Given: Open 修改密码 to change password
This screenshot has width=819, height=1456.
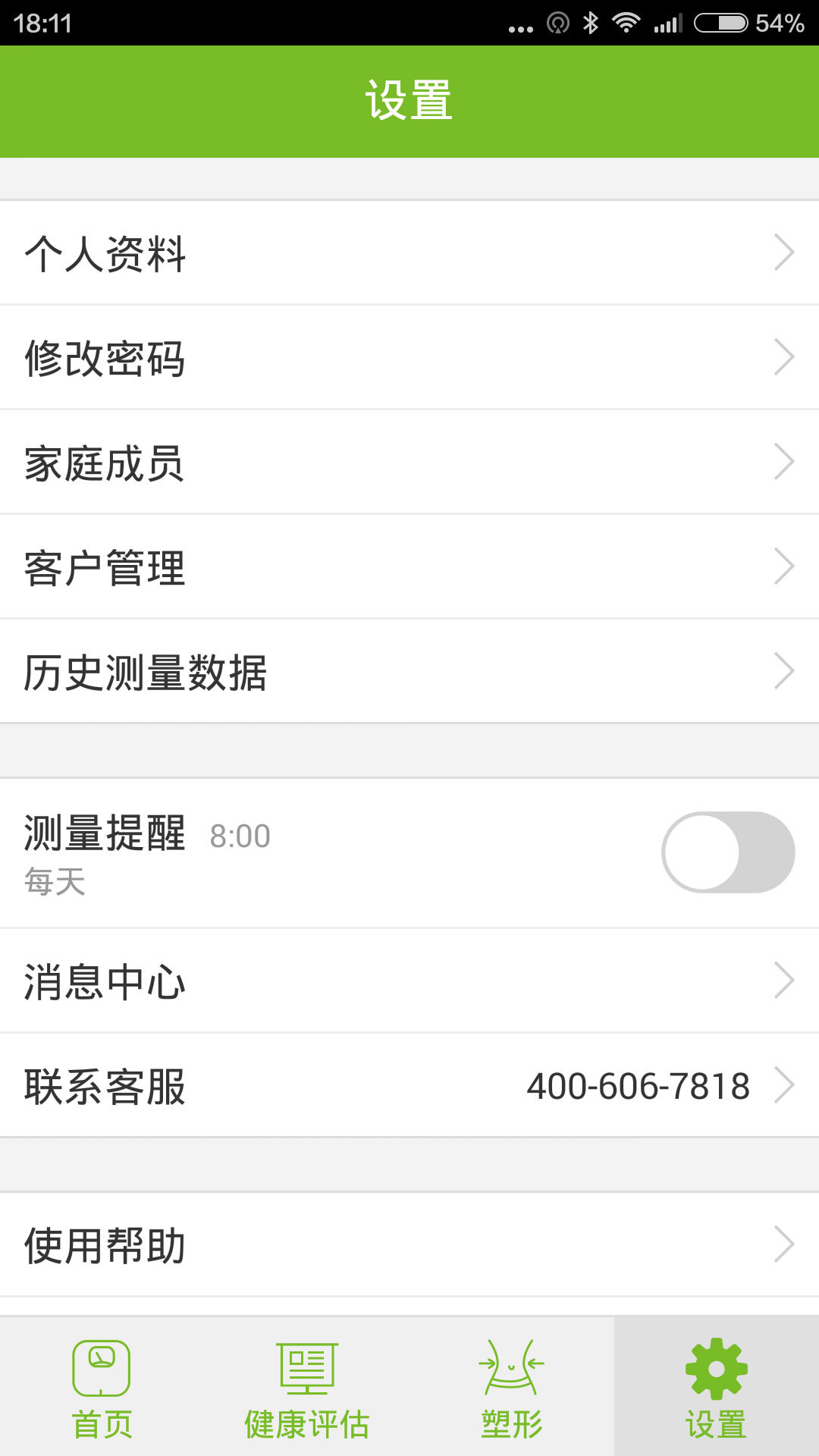Looking at the screenshot, I should point(409,357).
